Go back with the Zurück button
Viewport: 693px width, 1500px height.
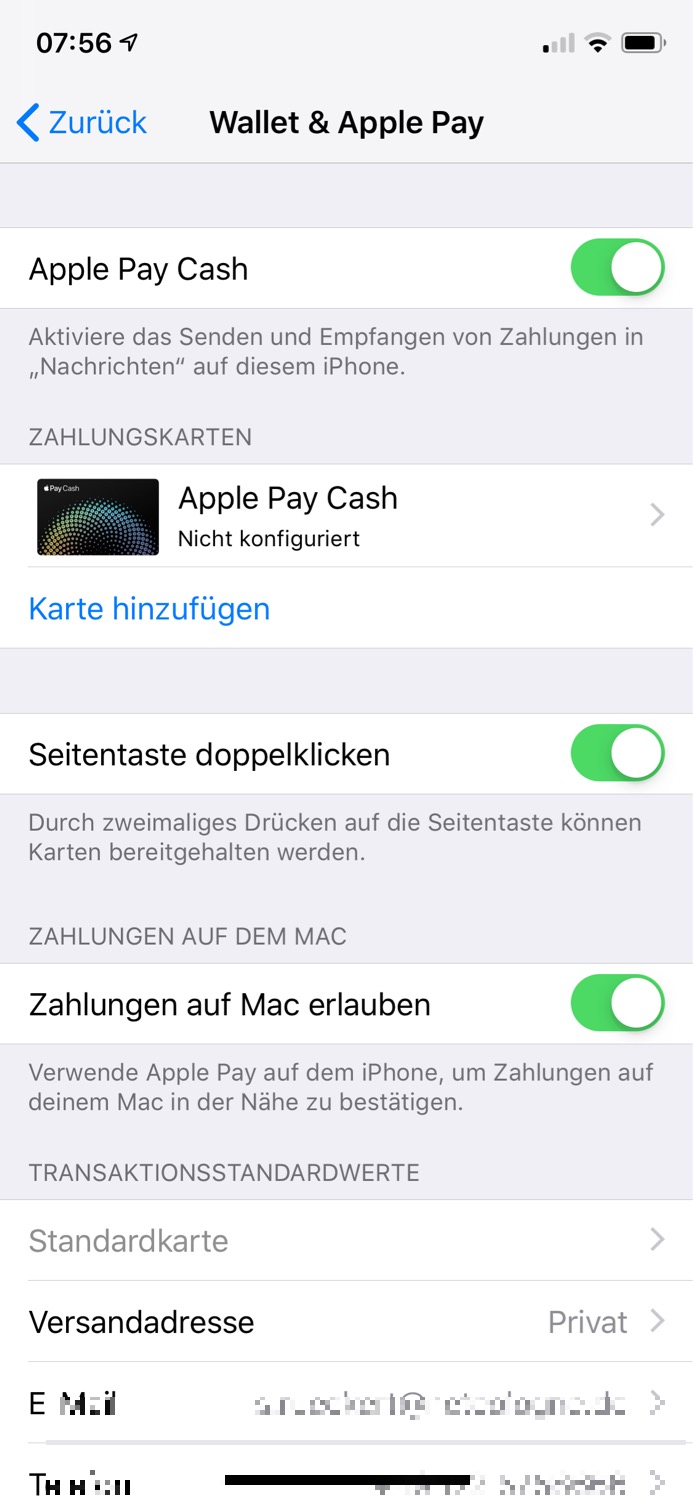click(x=82, y=123)
